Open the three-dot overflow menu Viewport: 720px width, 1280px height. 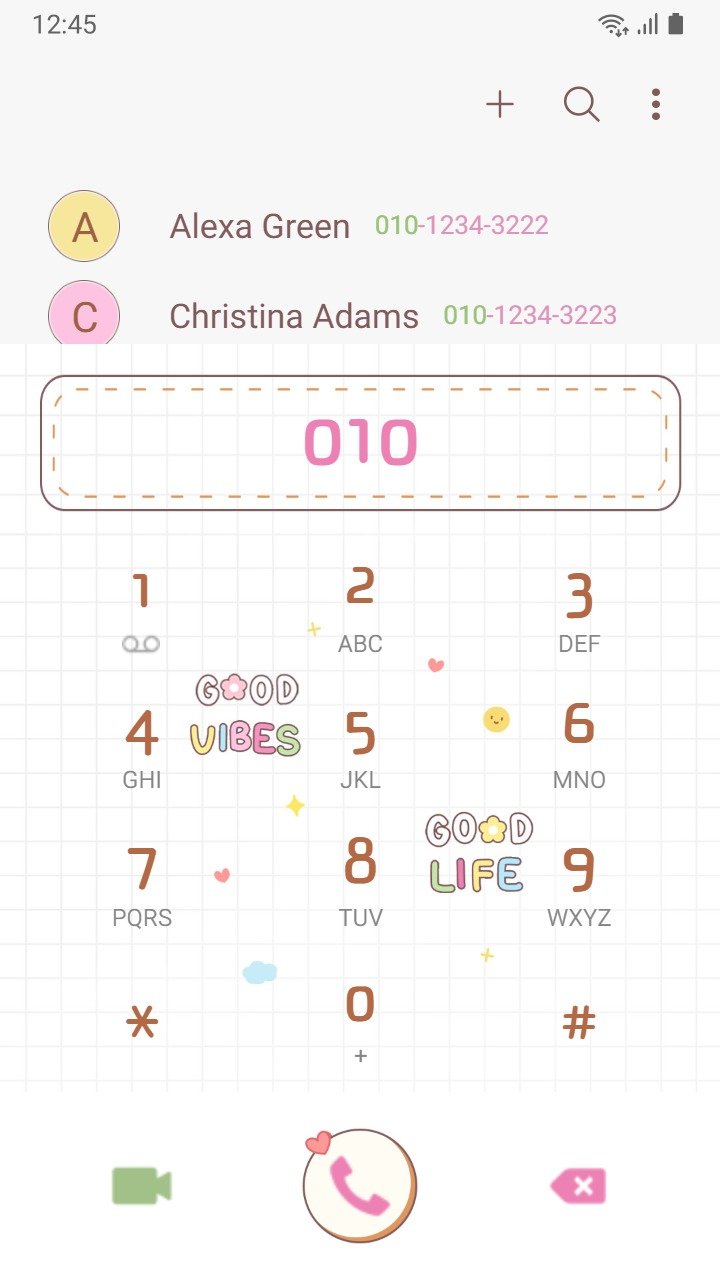[x=656, y=104]
